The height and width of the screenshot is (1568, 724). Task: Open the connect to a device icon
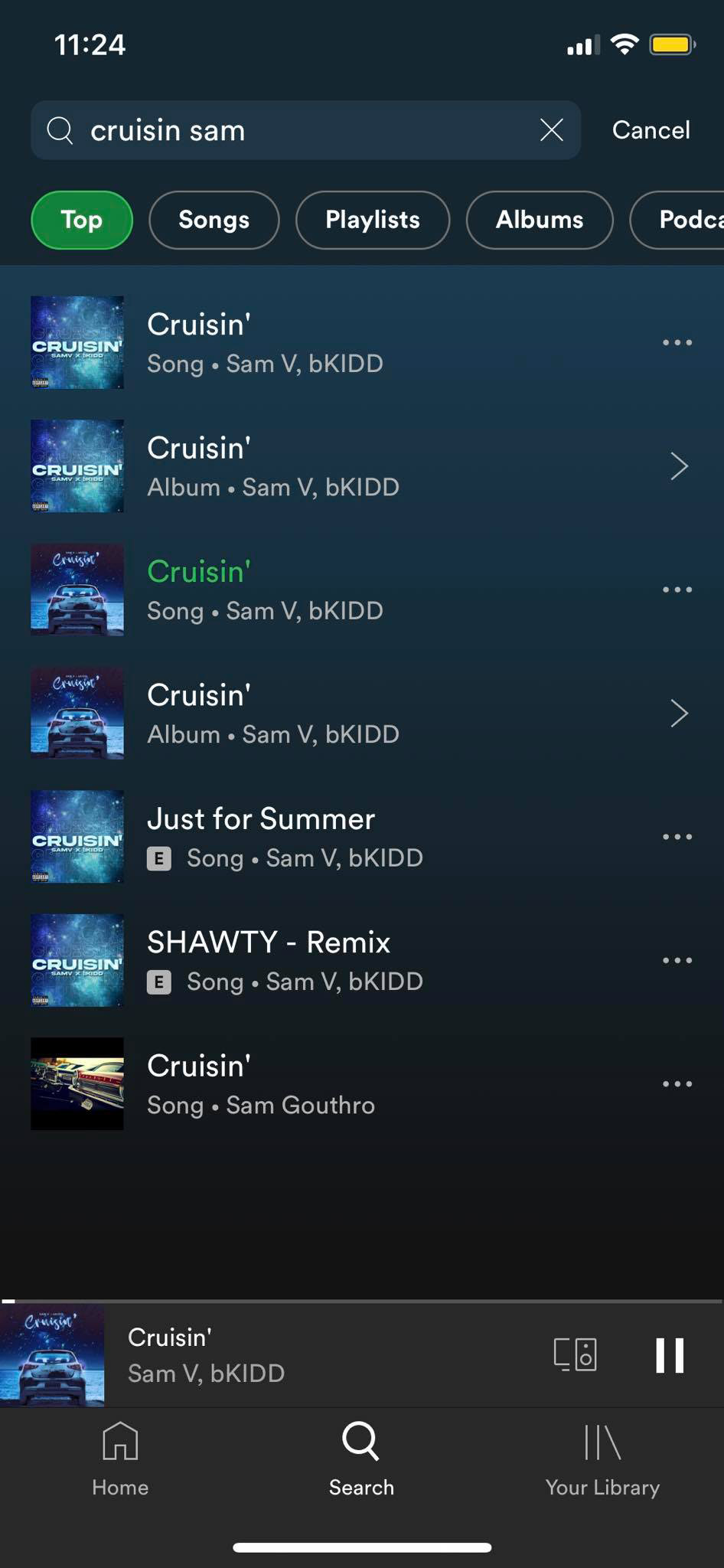(575, 1354)
